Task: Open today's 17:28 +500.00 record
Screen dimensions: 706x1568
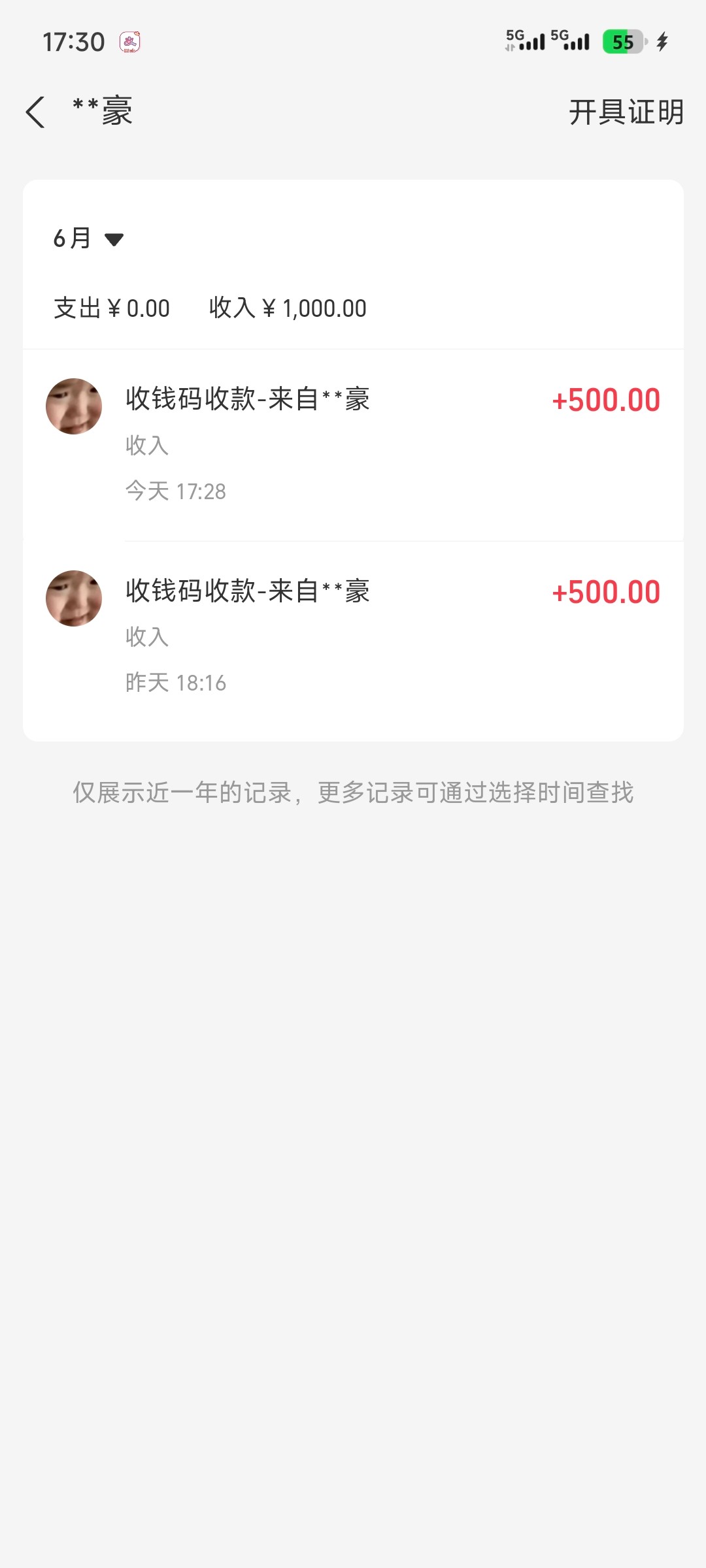Action: point(353,444)
